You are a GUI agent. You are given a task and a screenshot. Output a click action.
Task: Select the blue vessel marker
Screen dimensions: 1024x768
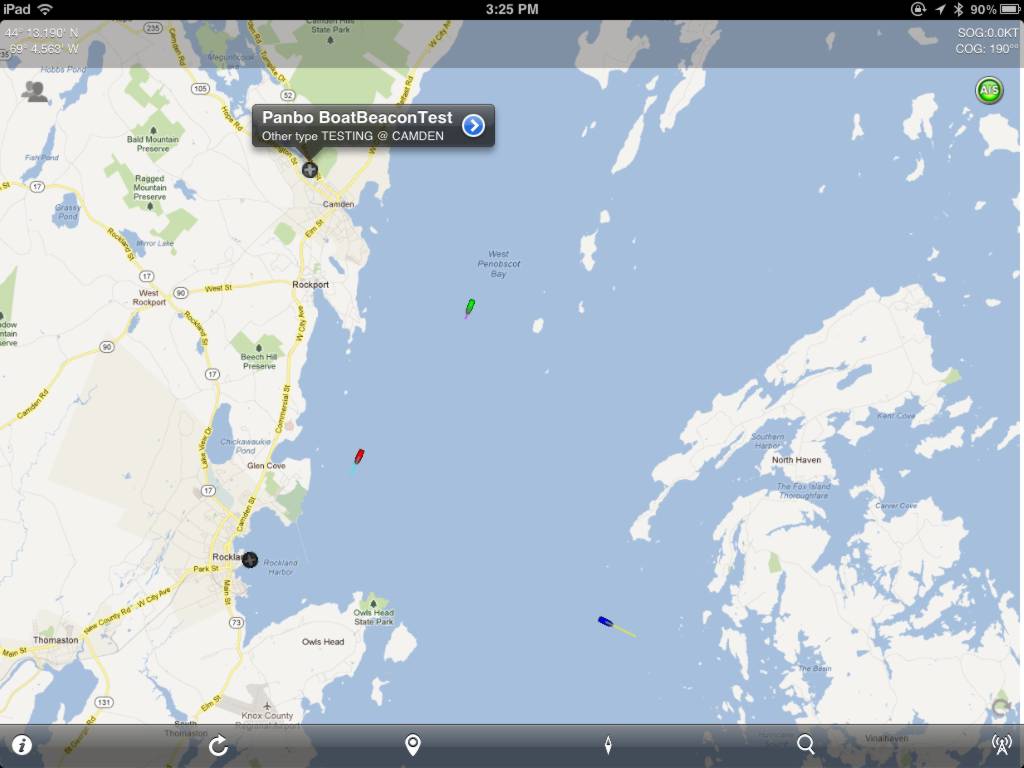(605, 622)
